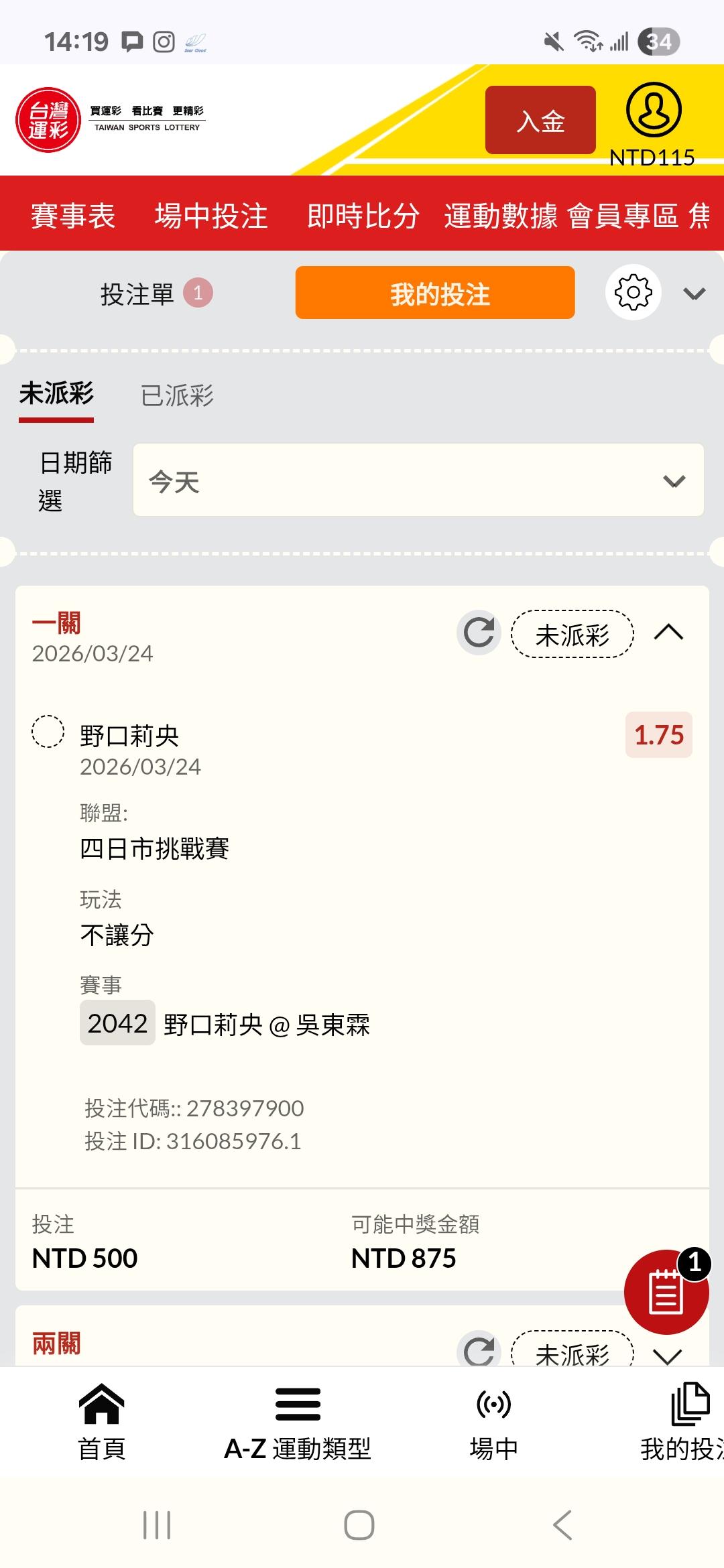Switch to 即時比分 live scores

(363, 216)
